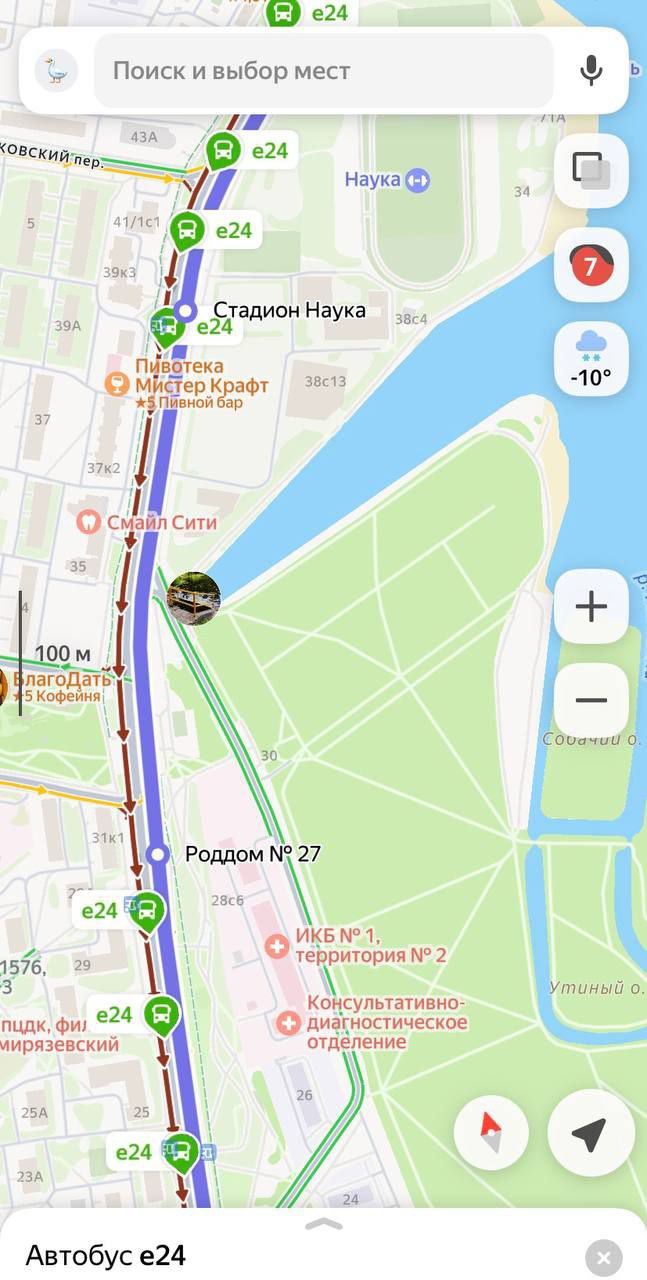Tap the search field «Поиск и выбор мест»
The image size is (647, 1280).
[322, 71]
